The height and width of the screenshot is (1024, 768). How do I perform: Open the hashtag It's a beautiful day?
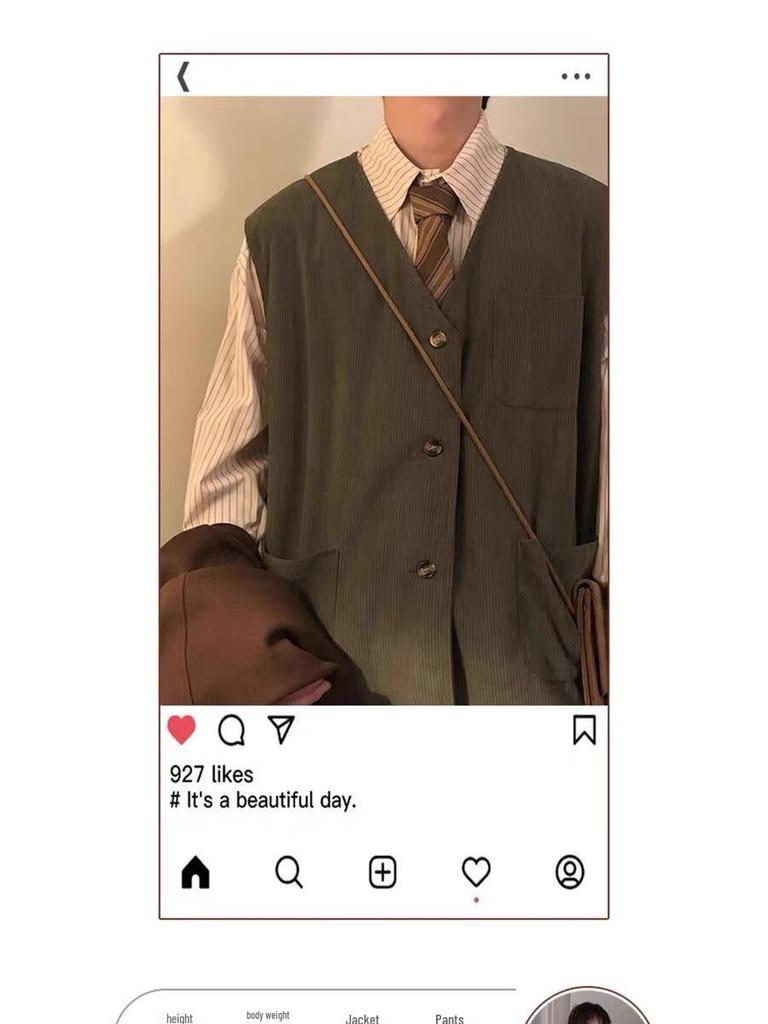(266, 800)
